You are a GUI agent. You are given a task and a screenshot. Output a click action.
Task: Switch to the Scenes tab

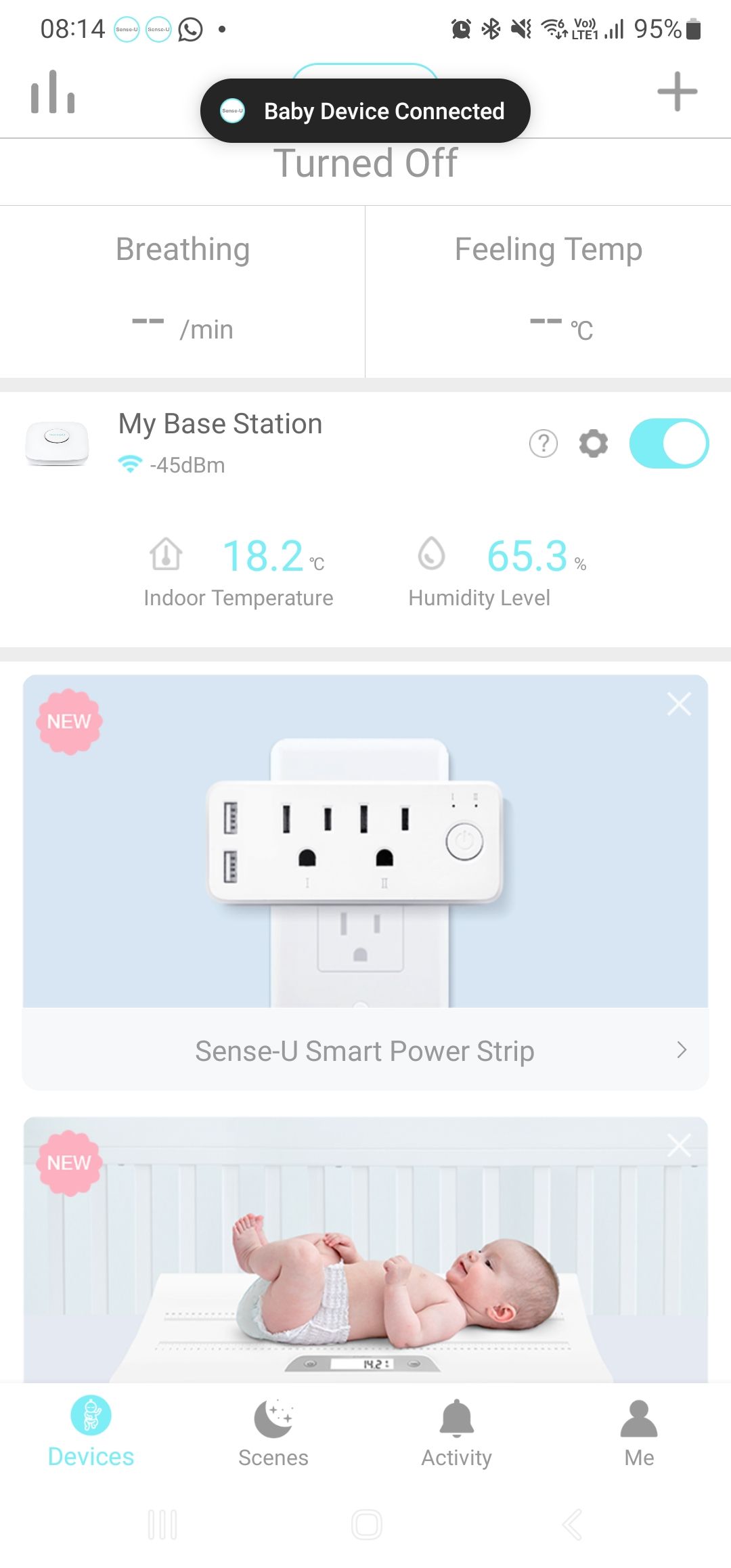(x=273, y=1433)
